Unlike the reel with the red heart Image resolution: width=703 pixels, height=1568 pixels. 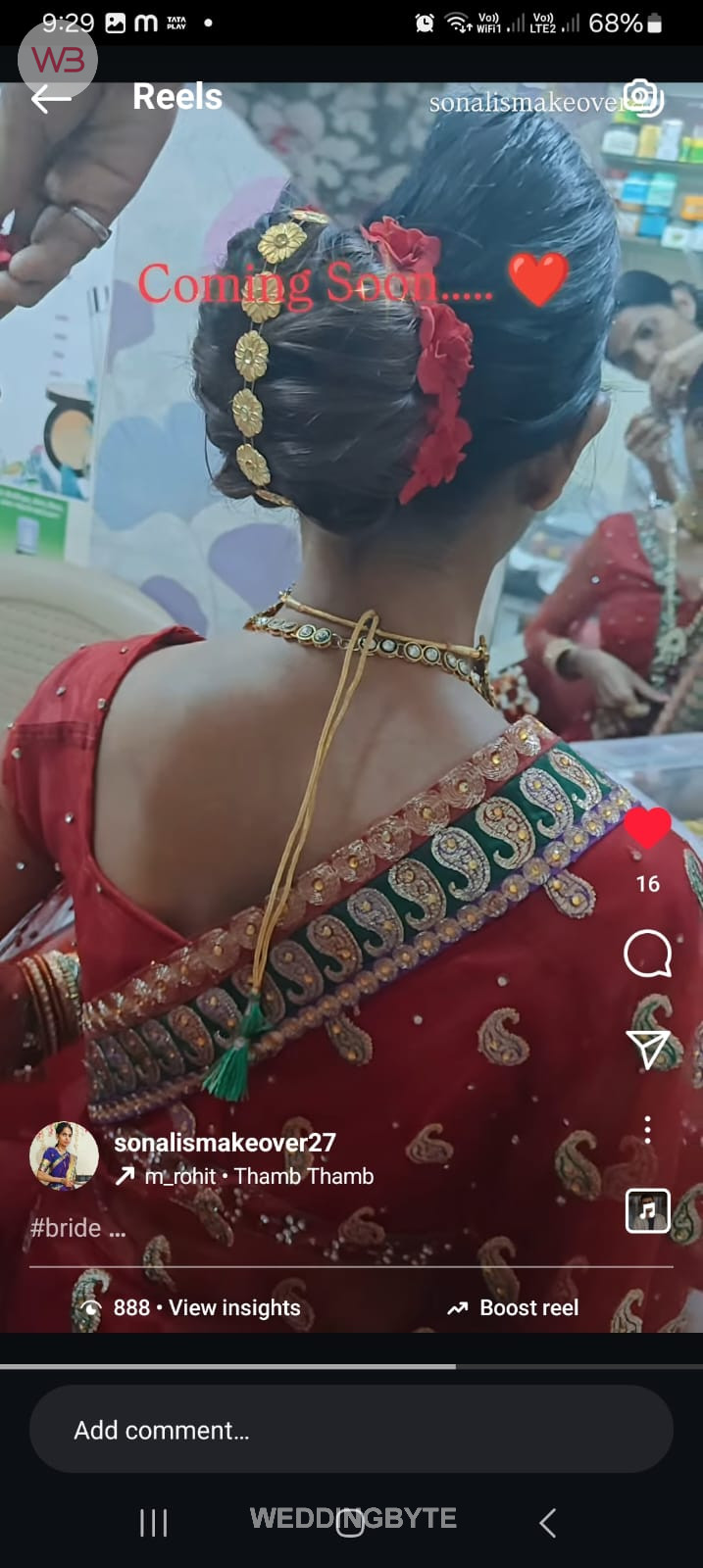[x=647, y=829]
